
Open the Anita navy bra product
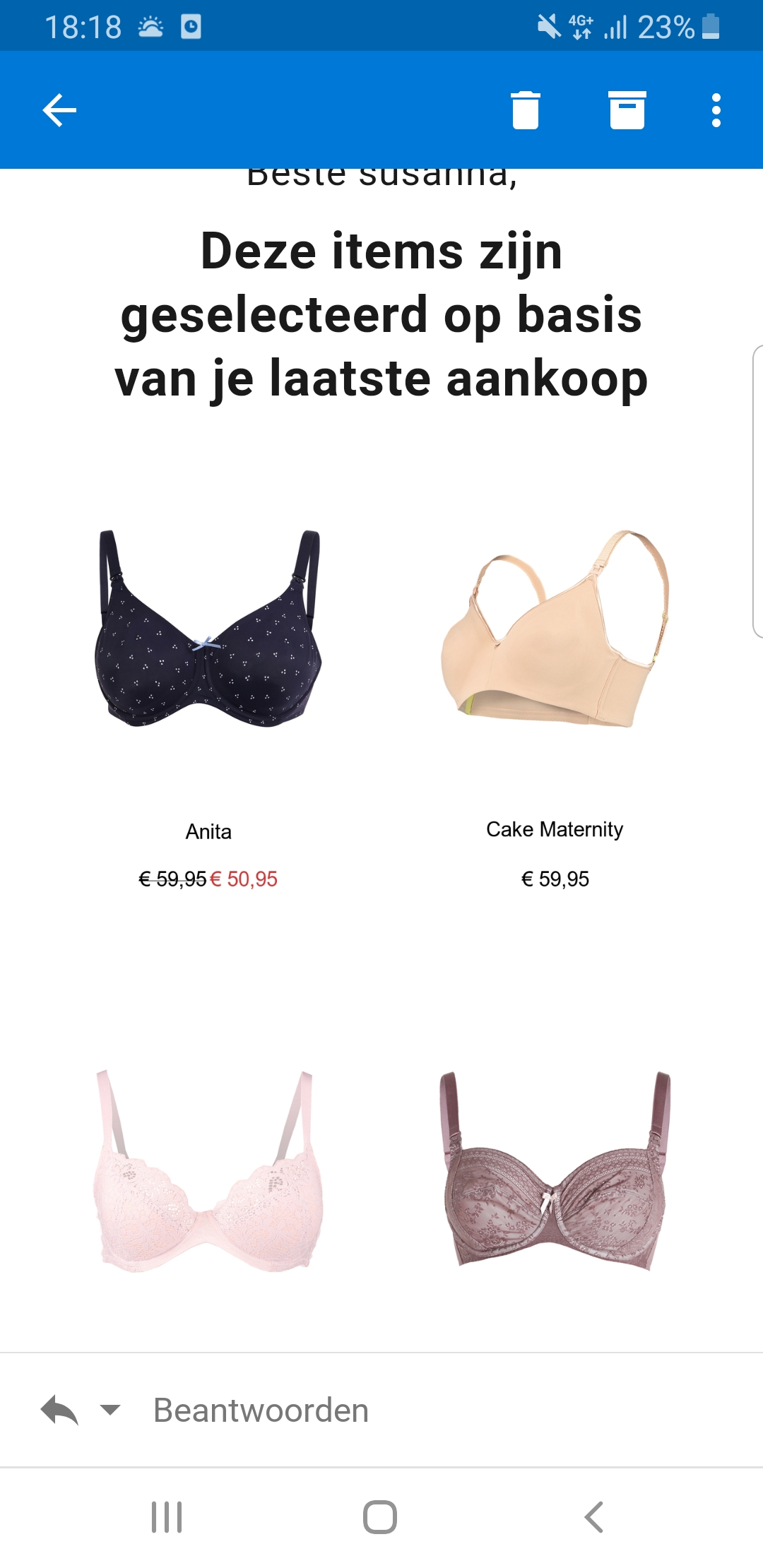(208, 629)
